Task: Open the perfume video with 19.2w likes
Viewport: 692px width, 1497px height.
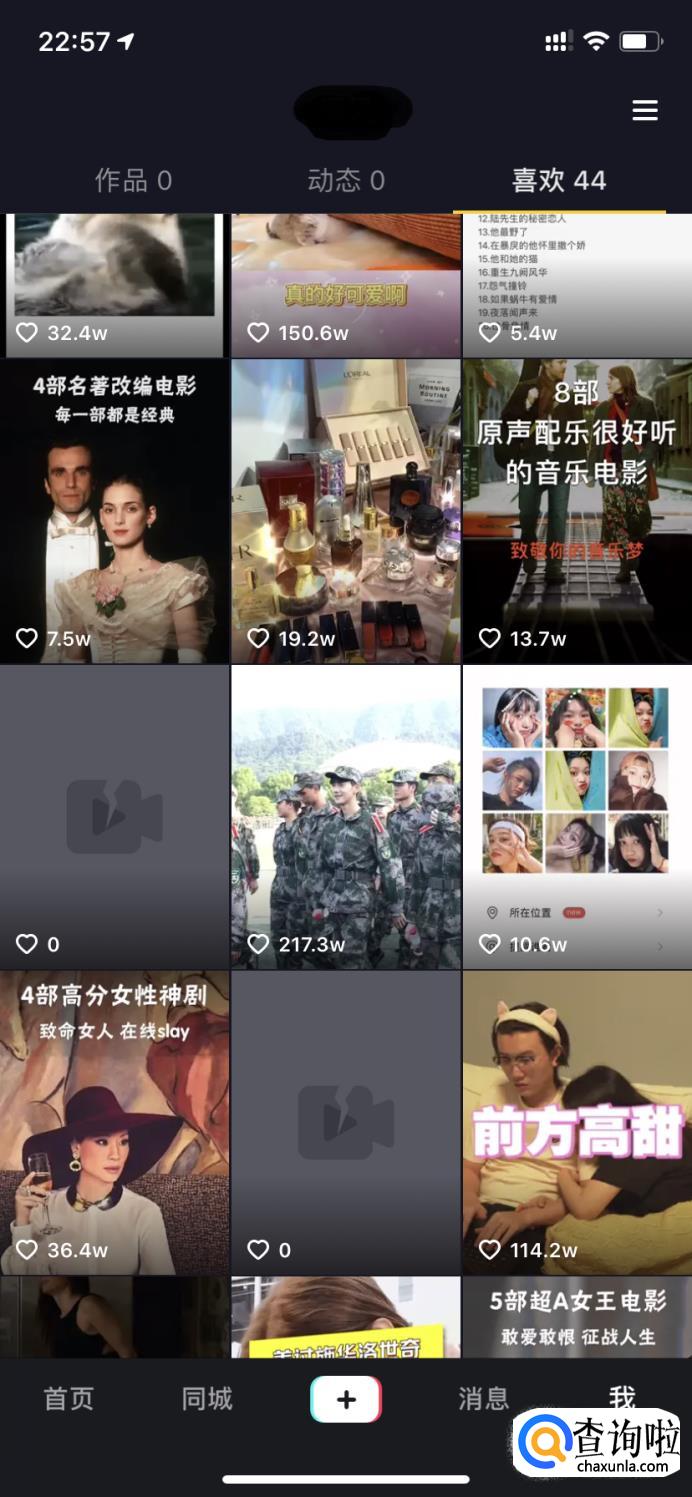Action: click(346, 511)
